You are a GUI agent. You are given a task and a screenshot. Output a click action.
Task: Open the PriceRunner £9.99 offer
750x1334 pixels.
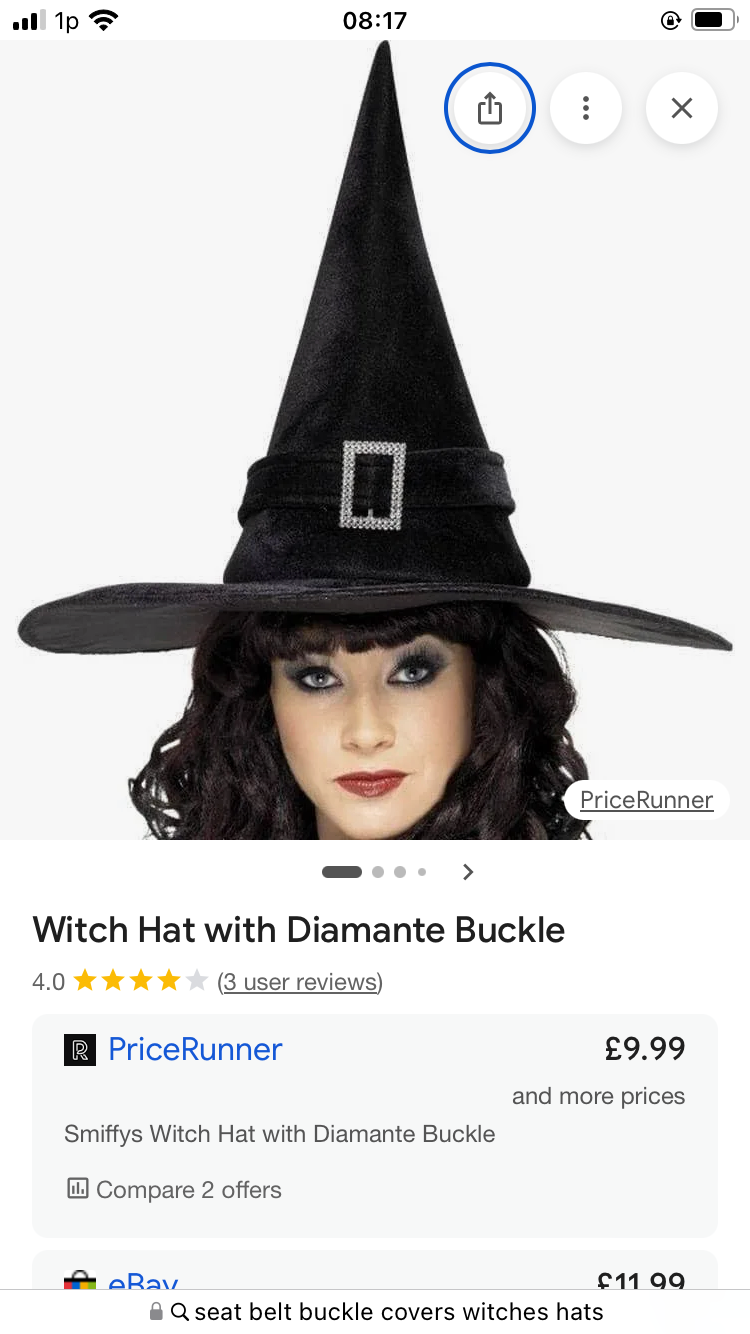(x=195, y=1049)
